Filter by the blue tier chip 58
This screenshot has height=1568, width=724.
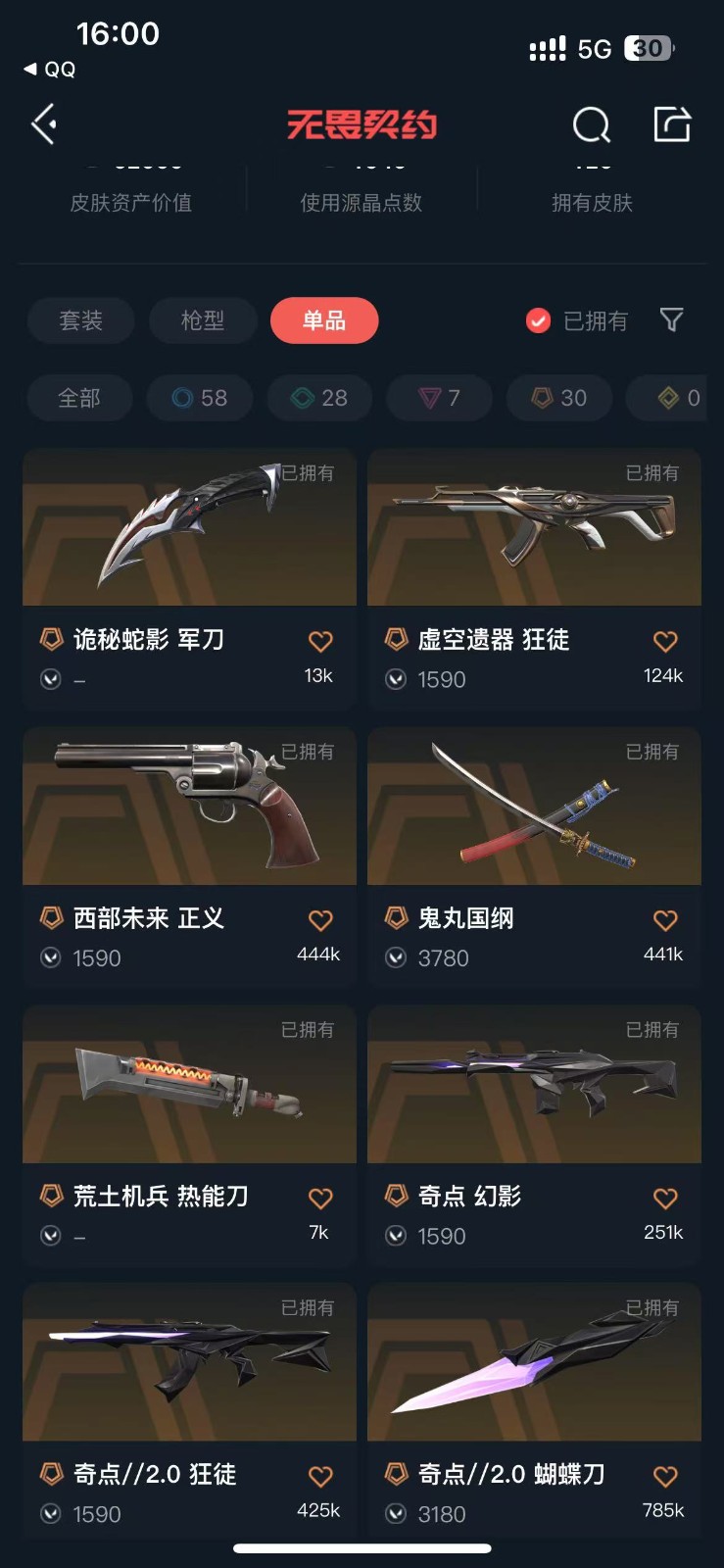(200, 398)
